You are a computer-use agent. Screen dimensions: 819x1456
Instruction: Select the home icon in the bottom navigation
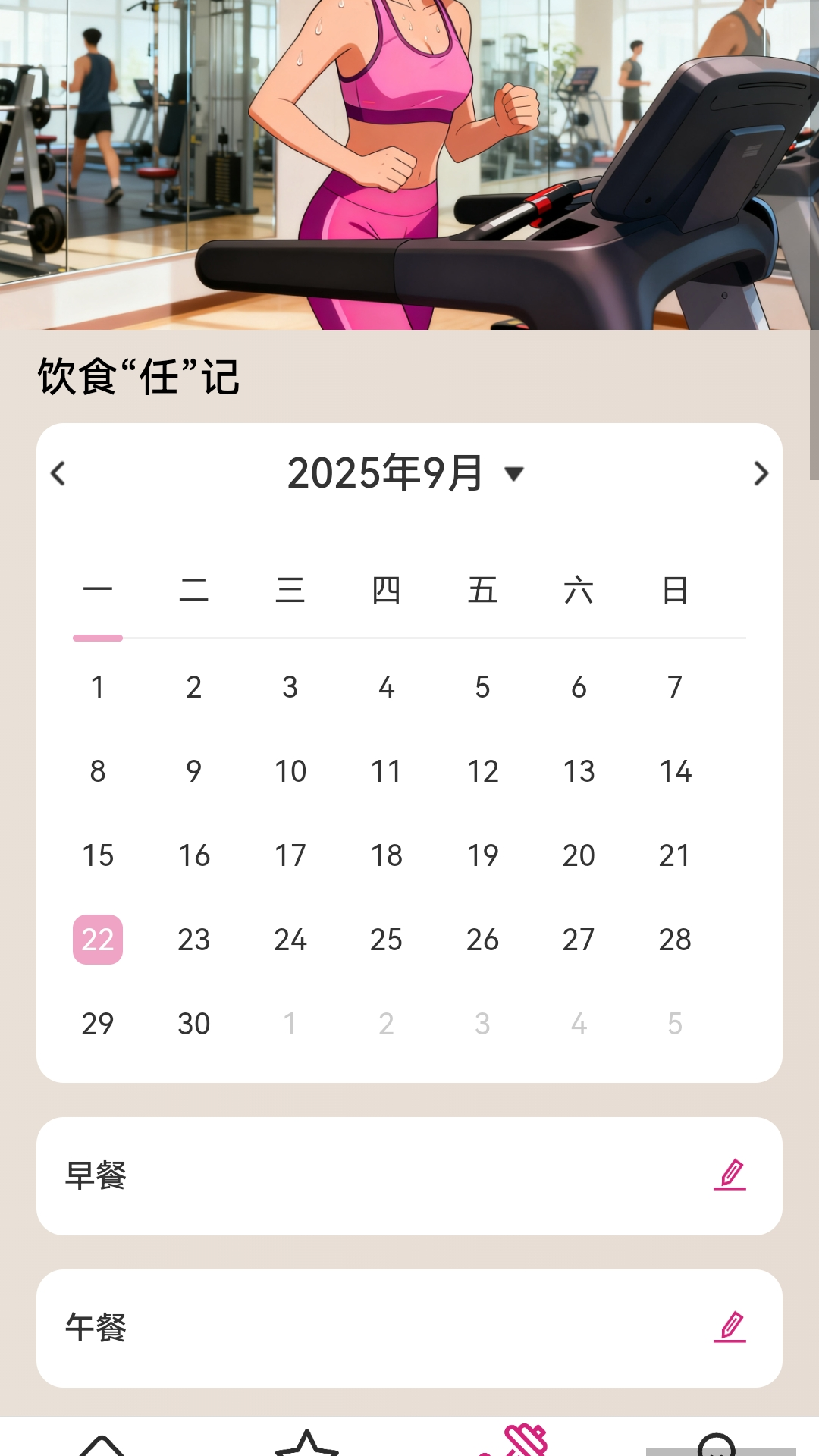tap(102, 1441)
